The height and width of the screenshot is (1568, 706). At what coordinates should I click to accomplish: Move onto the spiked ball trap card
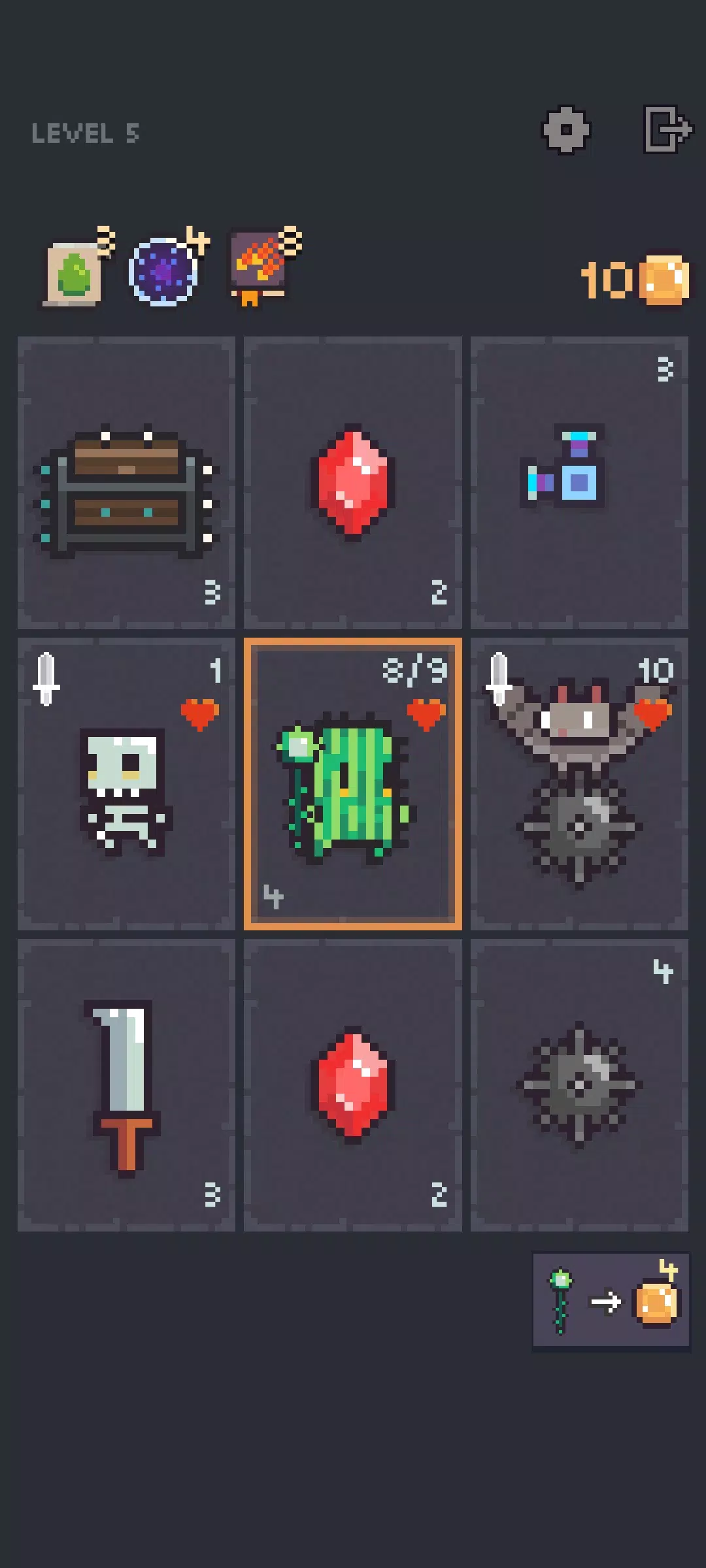579,1085
